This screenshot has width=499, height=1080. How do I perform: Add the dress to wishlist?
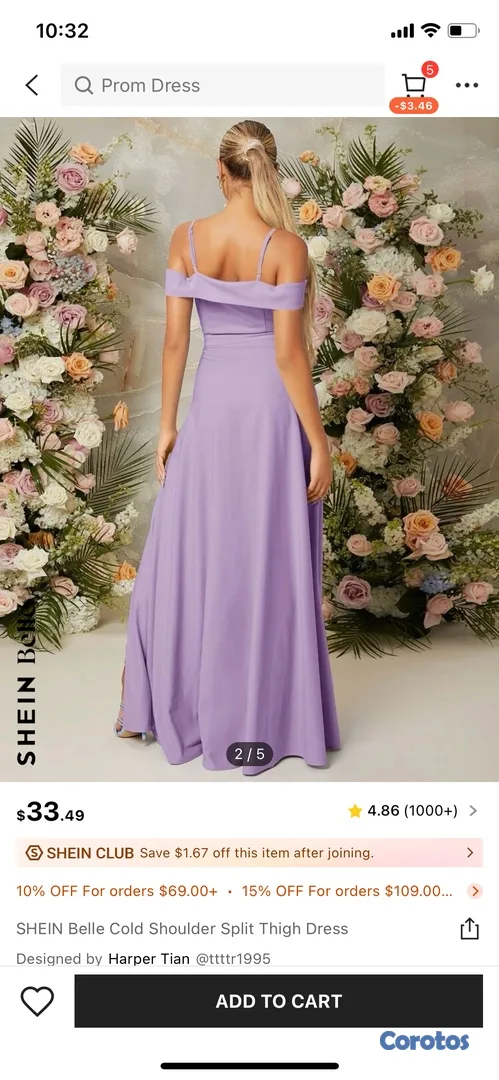37,1001
